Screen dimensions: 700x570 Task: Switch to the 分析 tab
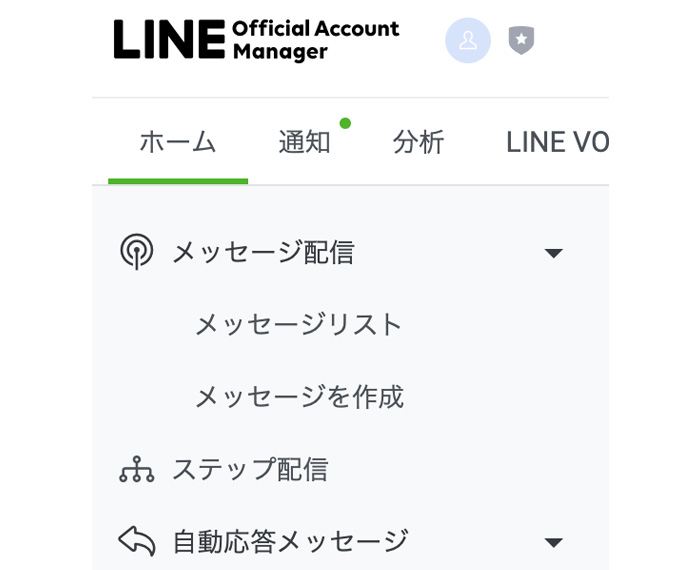tap(418, 142)
